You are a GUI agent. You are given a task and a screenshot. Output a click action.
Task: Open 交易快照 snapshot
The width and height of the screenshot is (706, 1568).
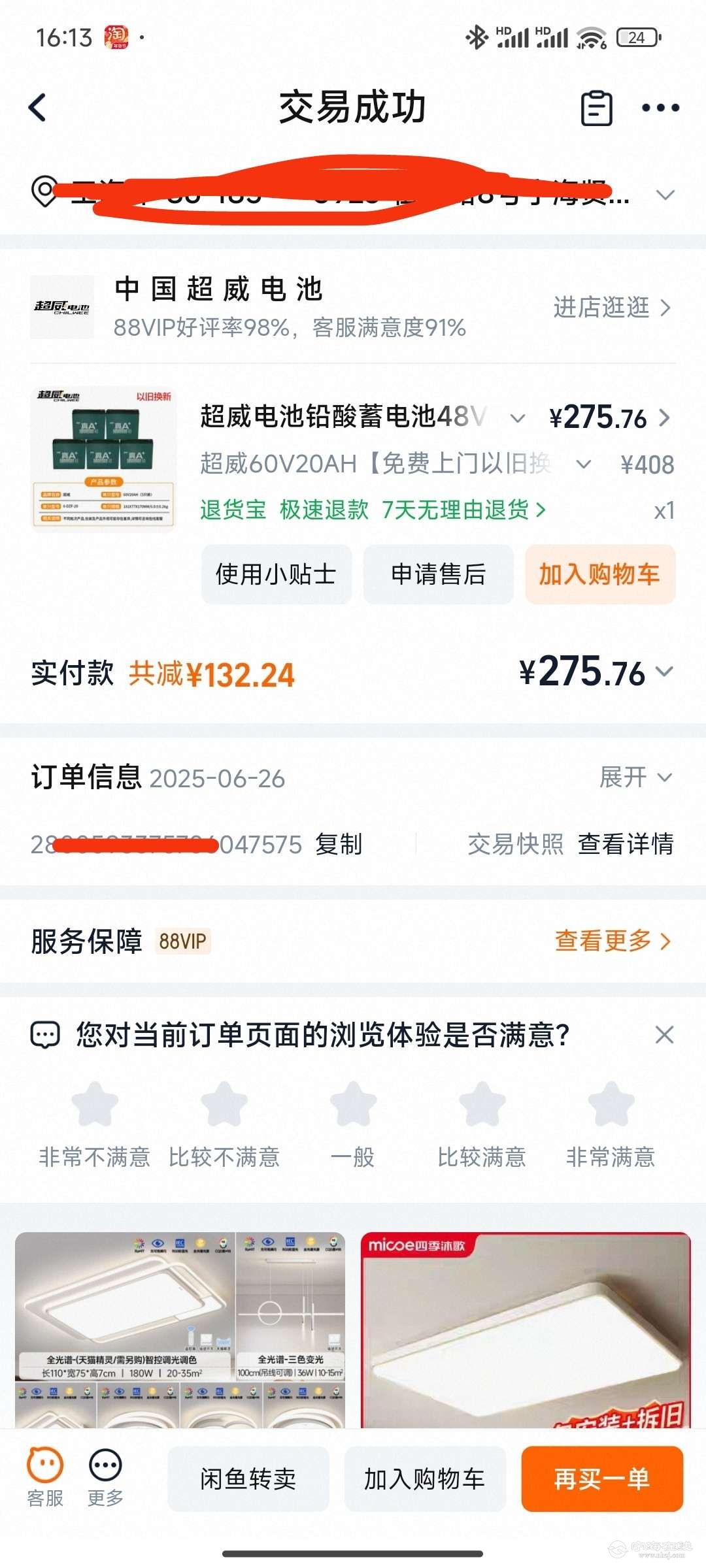click(515, 844)
